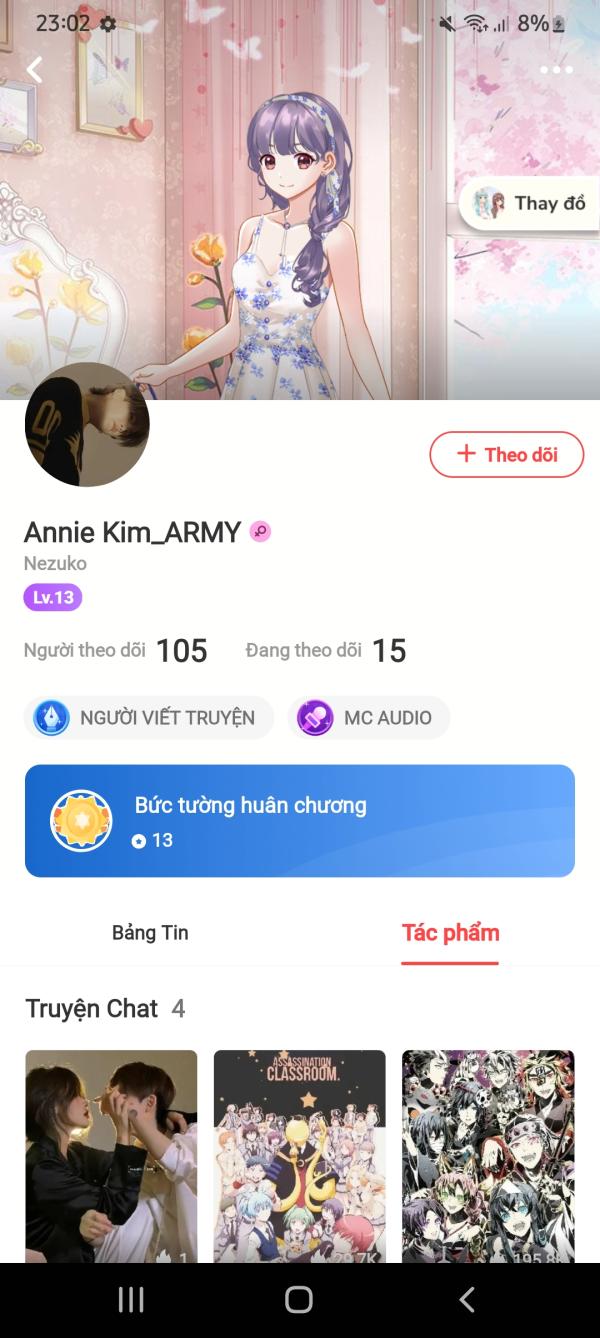Image resolution: width=600 pixels, height=1338 pixels.
Task: Open the three-dot overflow menu
Action: [556, 70]
